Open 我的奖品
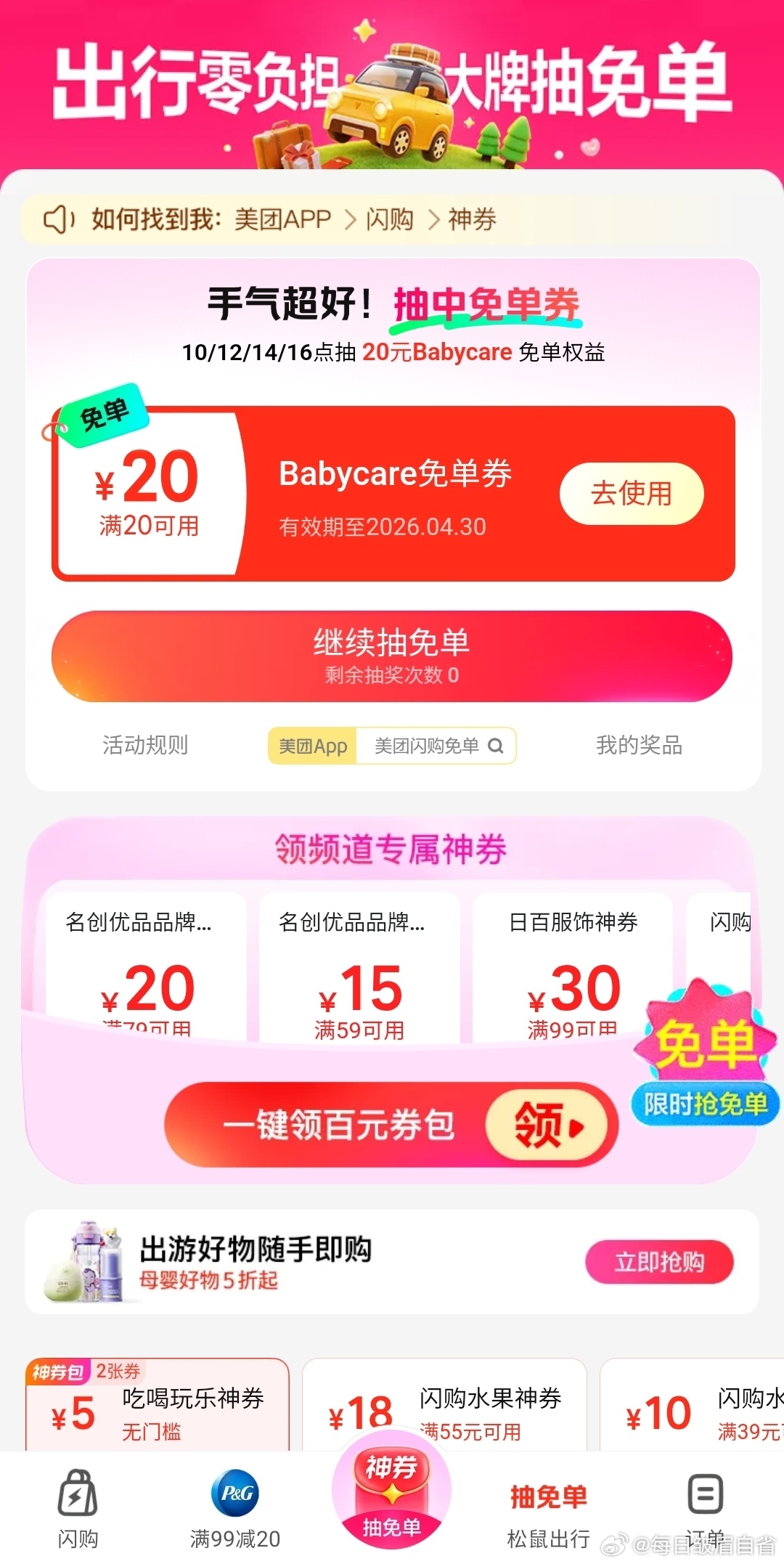Viewport: 784px width, 1564px height. coord(639,745)
